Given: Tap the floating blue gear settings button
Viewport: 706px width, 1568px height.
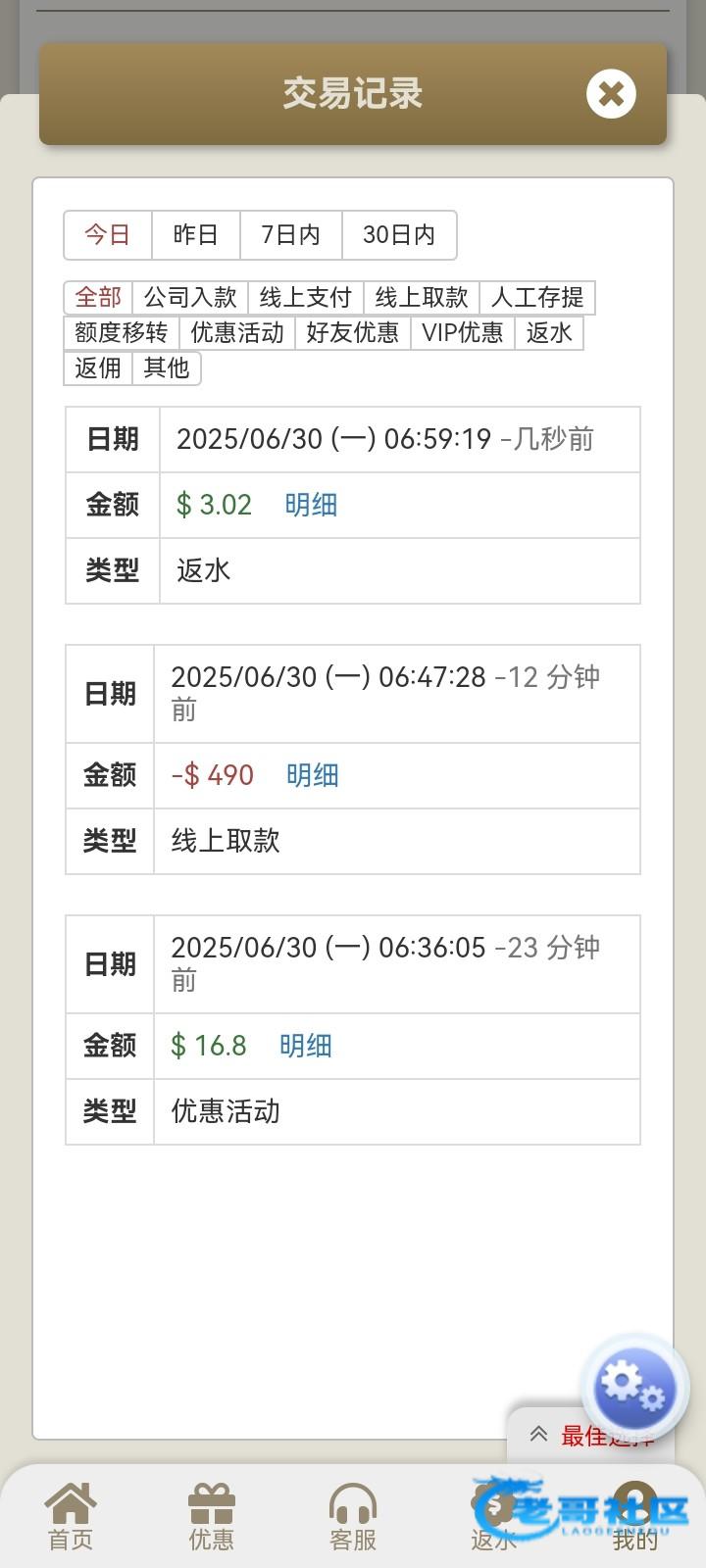Looking at the screenshot, I should (634, 1386).
